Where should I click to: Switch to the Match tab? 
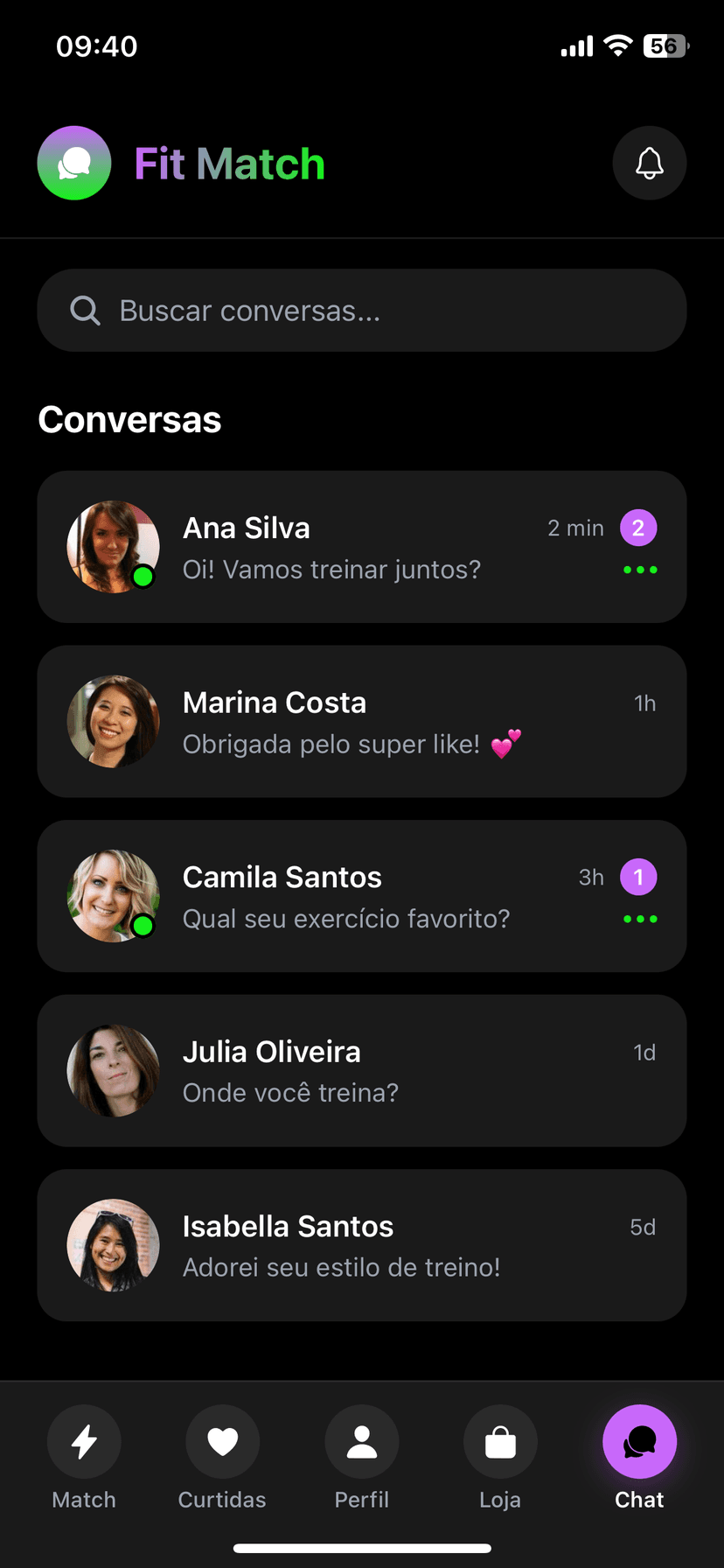click(x=84, y=1457)
